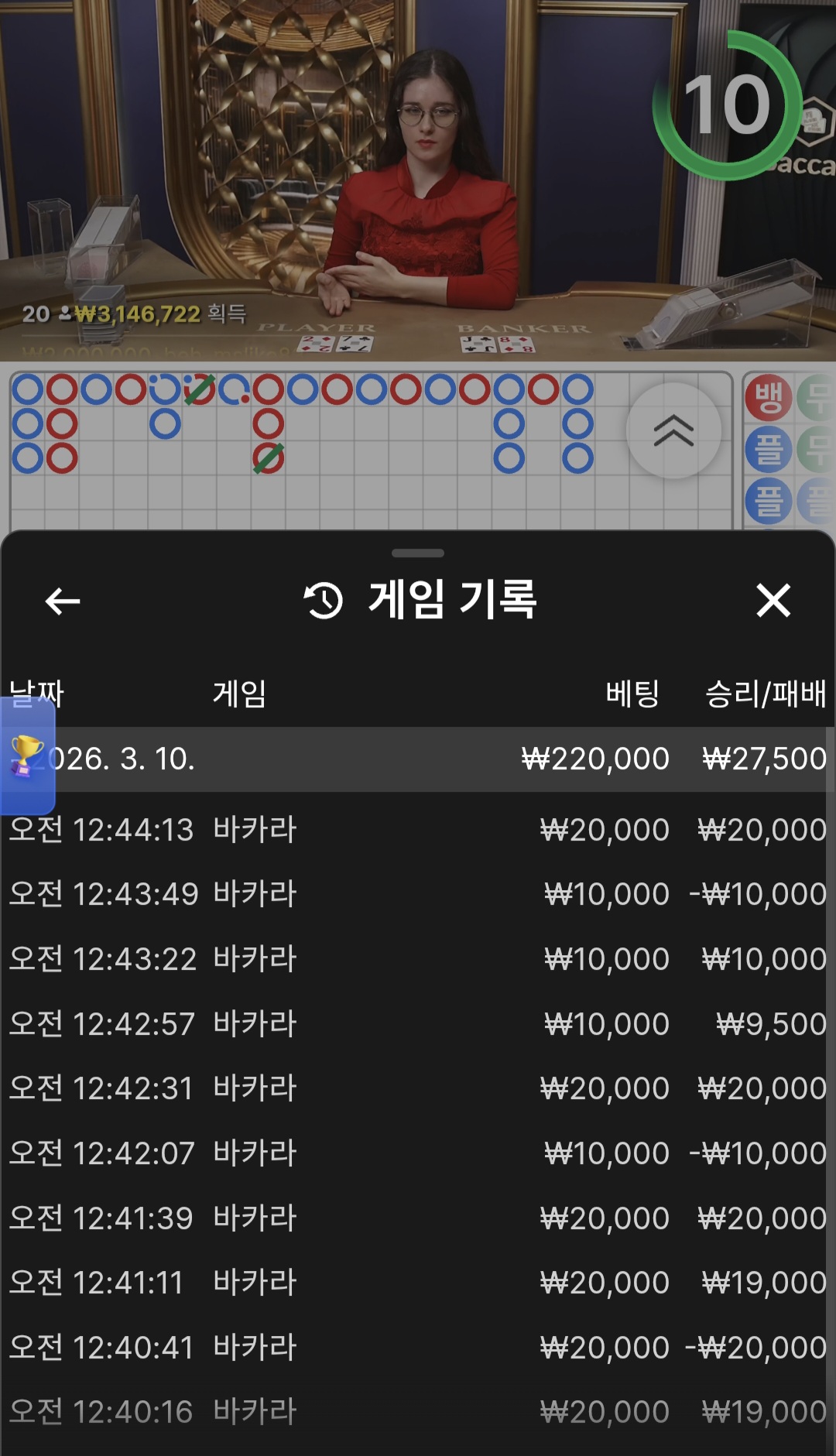Viewport: 836px width, 1456px height.
Task: Open the 12:40:16 baccarat record
Action: (418, 1412)
